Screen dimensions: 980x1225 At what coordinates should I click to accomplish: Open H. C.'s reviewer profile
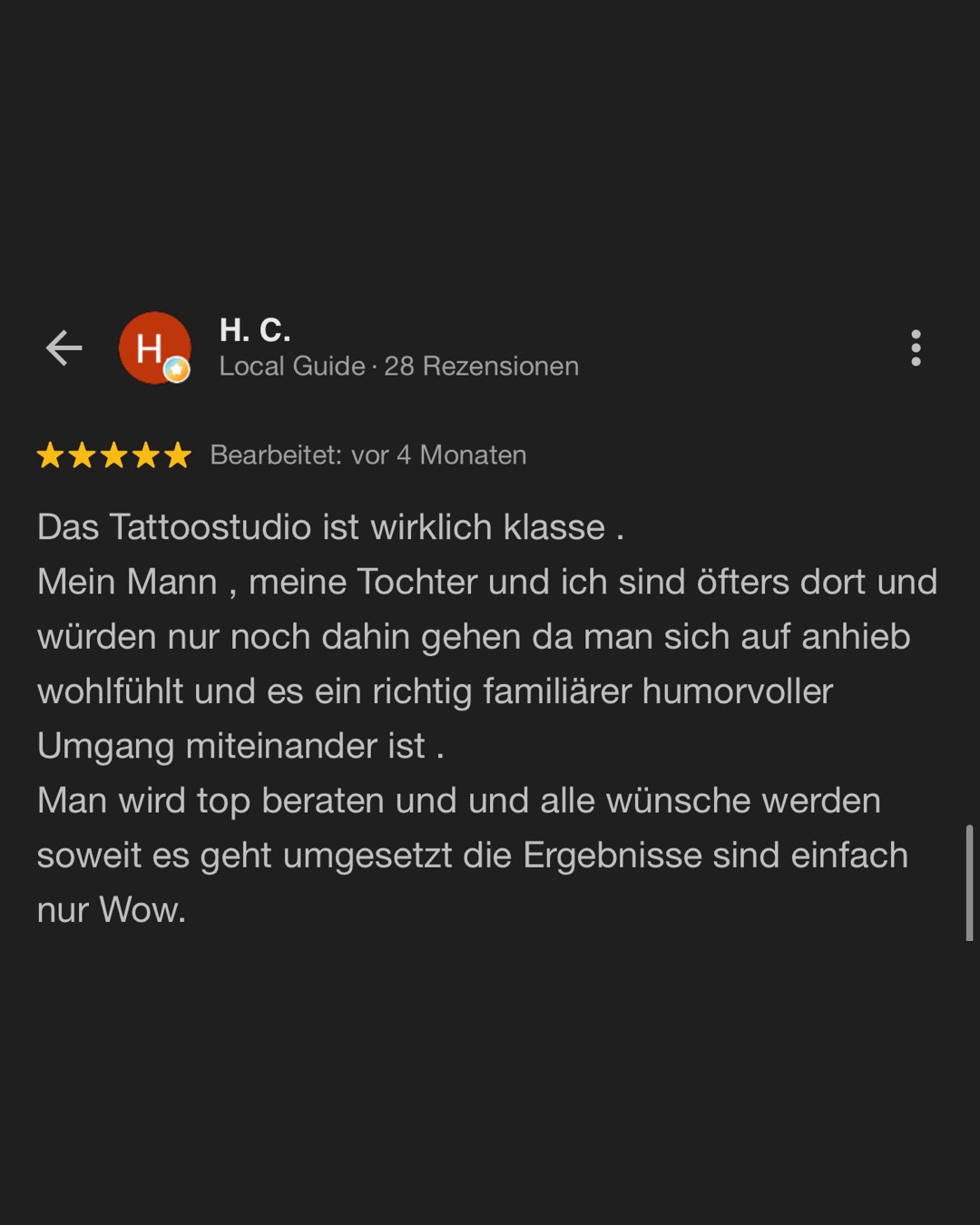pyautogui.click(x=255, y=330)
